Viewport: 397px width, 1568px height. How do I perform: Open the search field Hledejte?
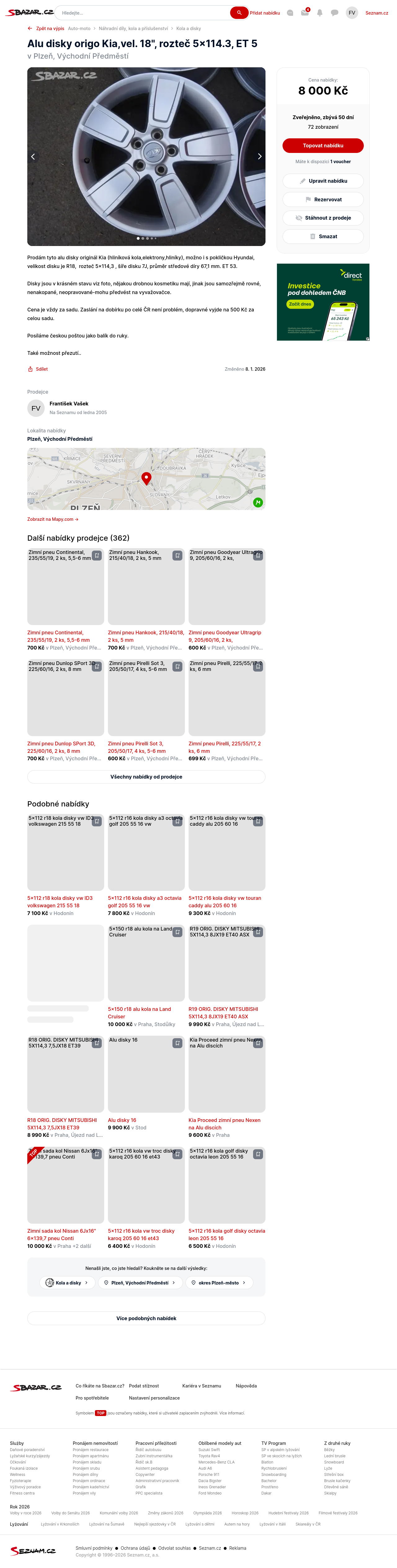pyautogui.click(x=143, y=13)
